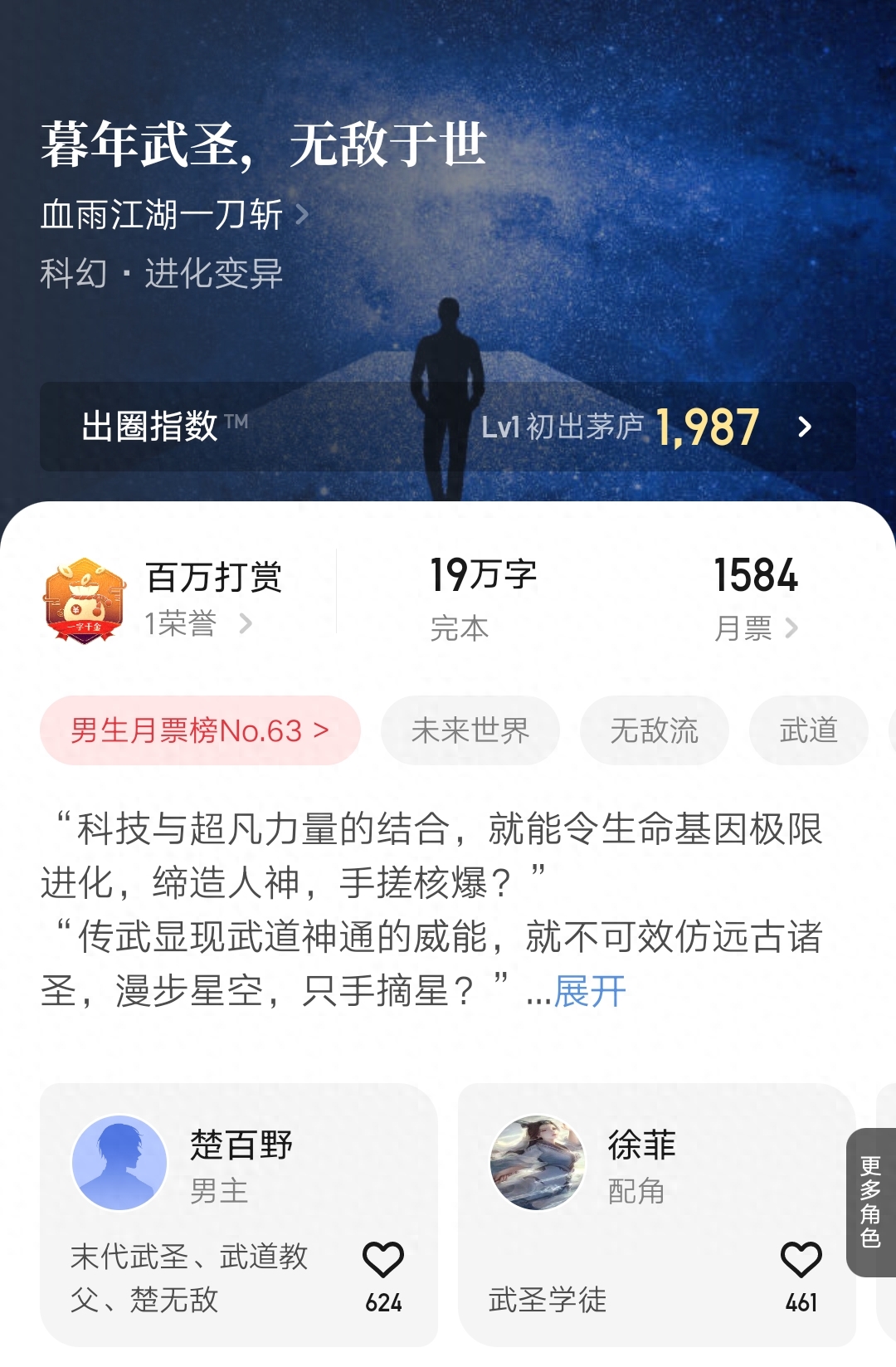Select the 武道 tag
The height and width of the screenshot is (1367, 896).
pos(809,730)
